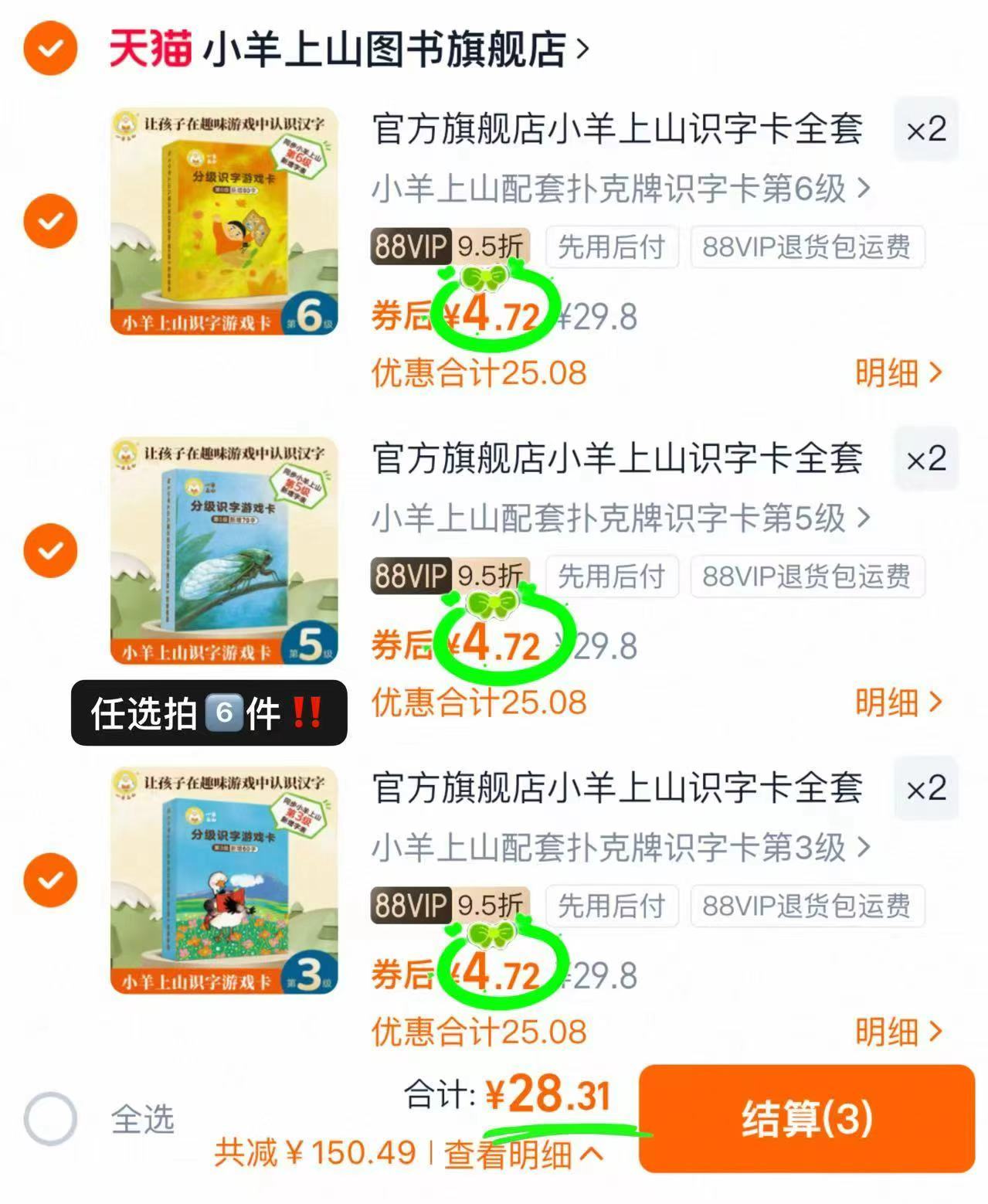Click the 先用后付 tag on the level 6 item

[613, 246]
